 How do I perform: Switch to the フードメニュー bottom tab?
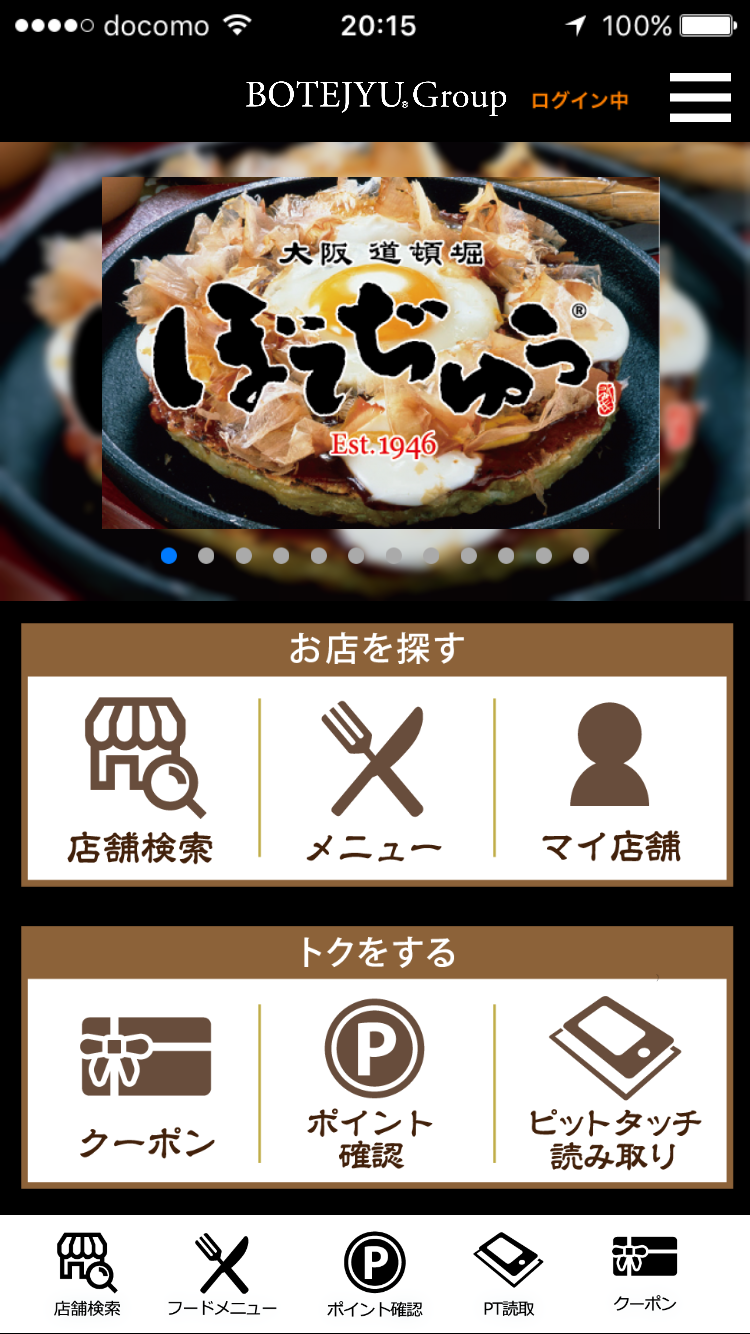[222, 1274]
